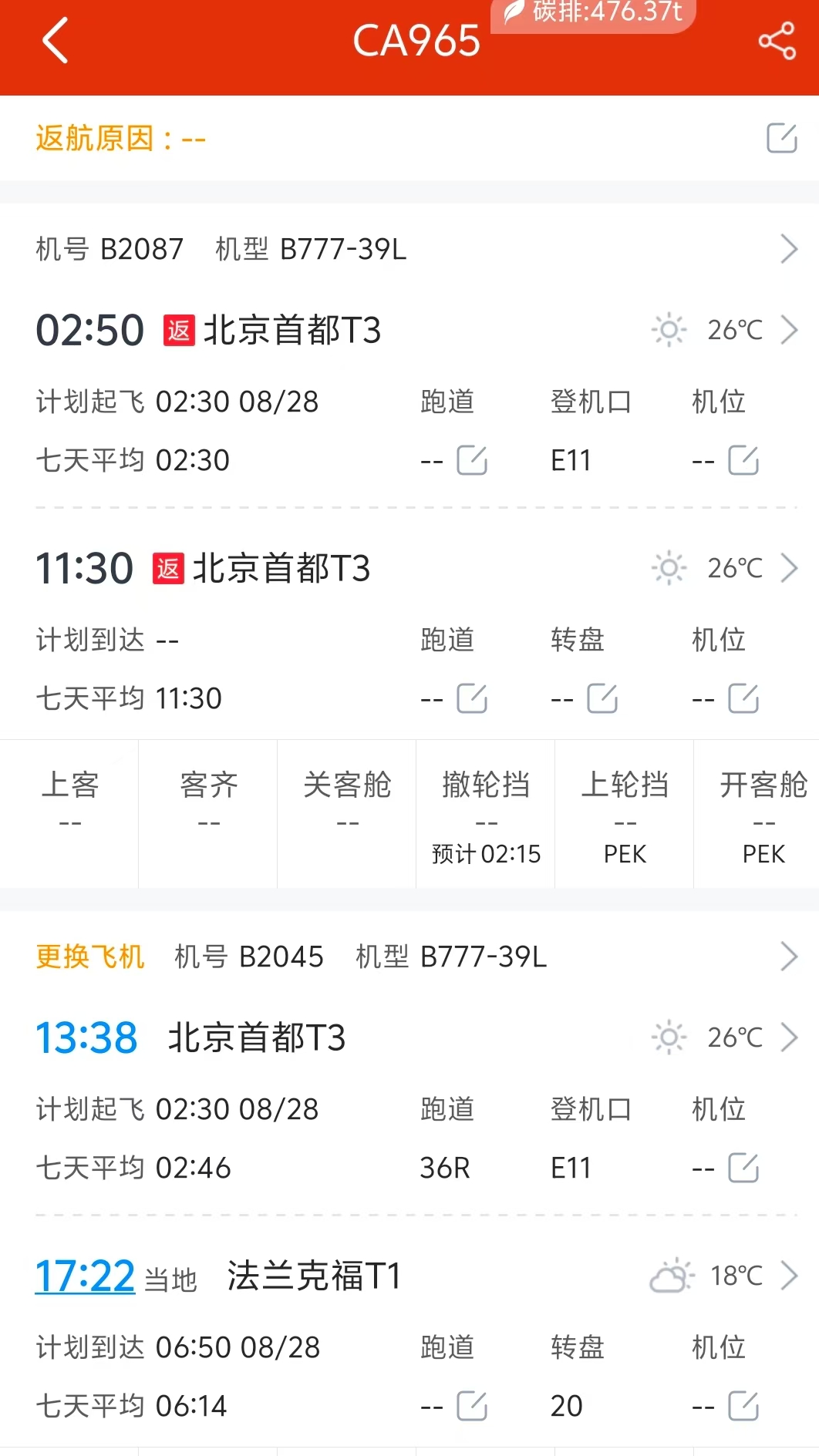Edit the return reason (返航原因)
Viewport: 819px width, 1456px height.
pyautogui.click(x=781, y=139)
